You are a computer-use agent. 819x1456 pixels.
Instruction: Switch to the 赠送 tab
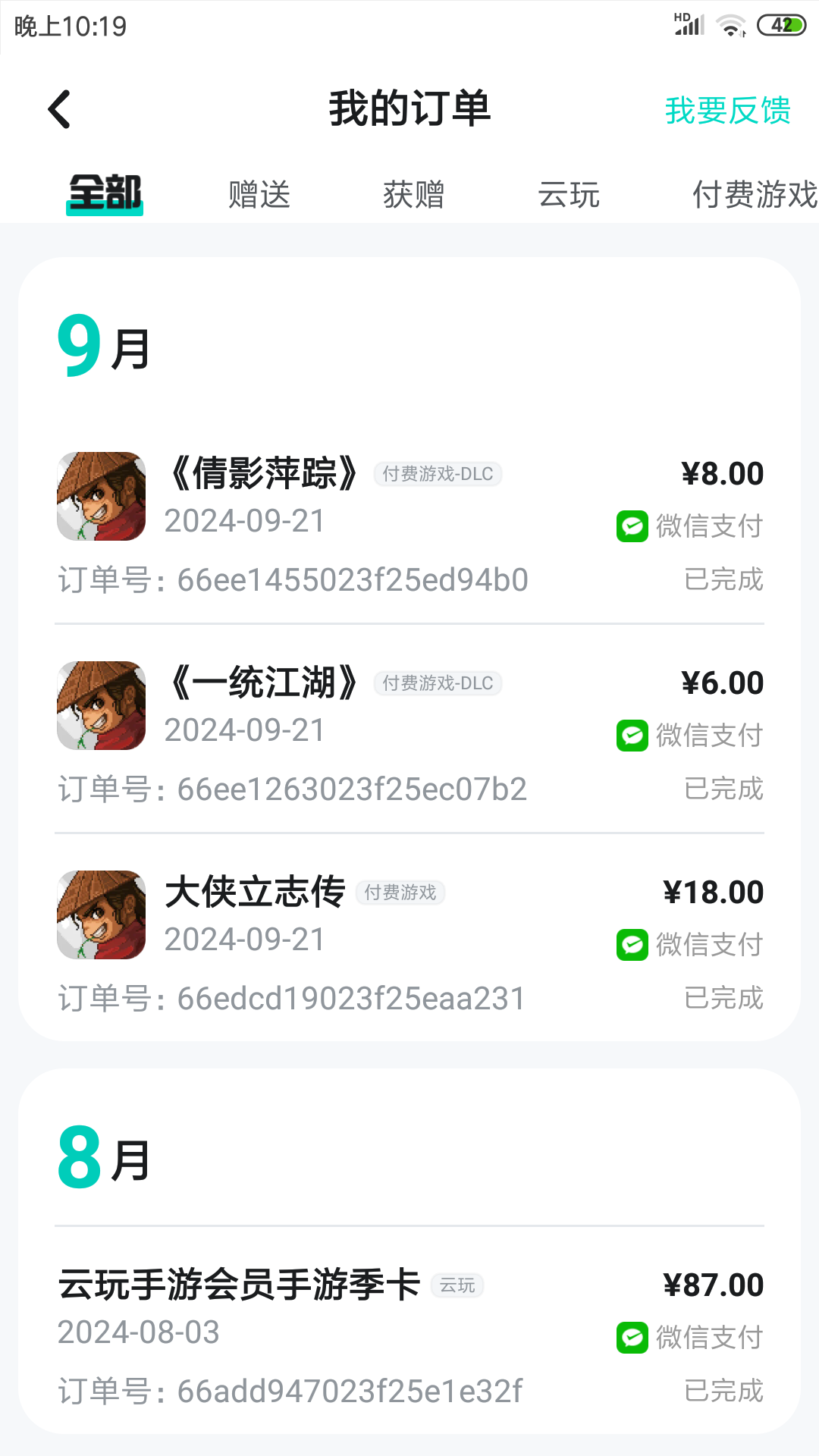tap(258, 194)
